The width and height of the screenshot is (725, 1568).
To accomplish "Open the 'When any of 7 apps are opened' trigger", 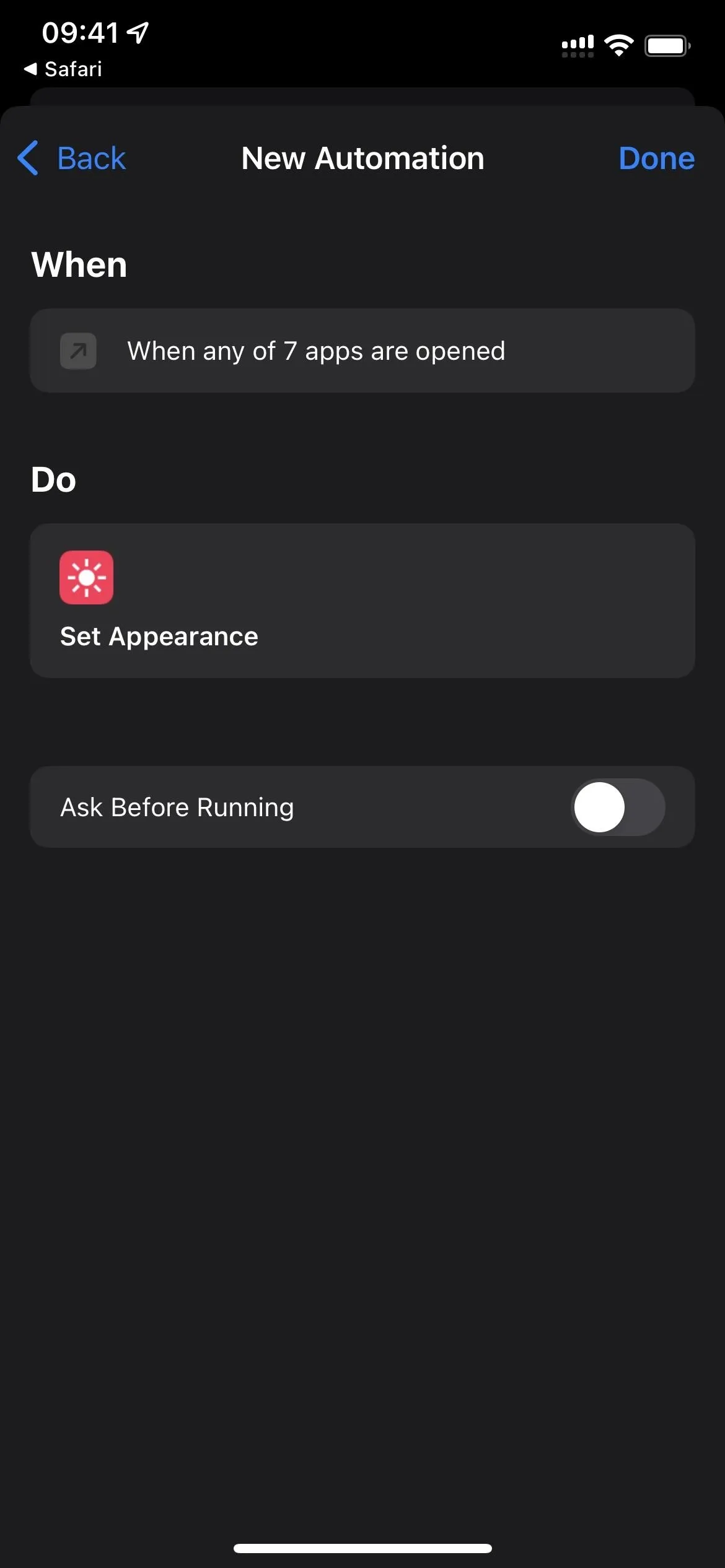I will point(362,351).
